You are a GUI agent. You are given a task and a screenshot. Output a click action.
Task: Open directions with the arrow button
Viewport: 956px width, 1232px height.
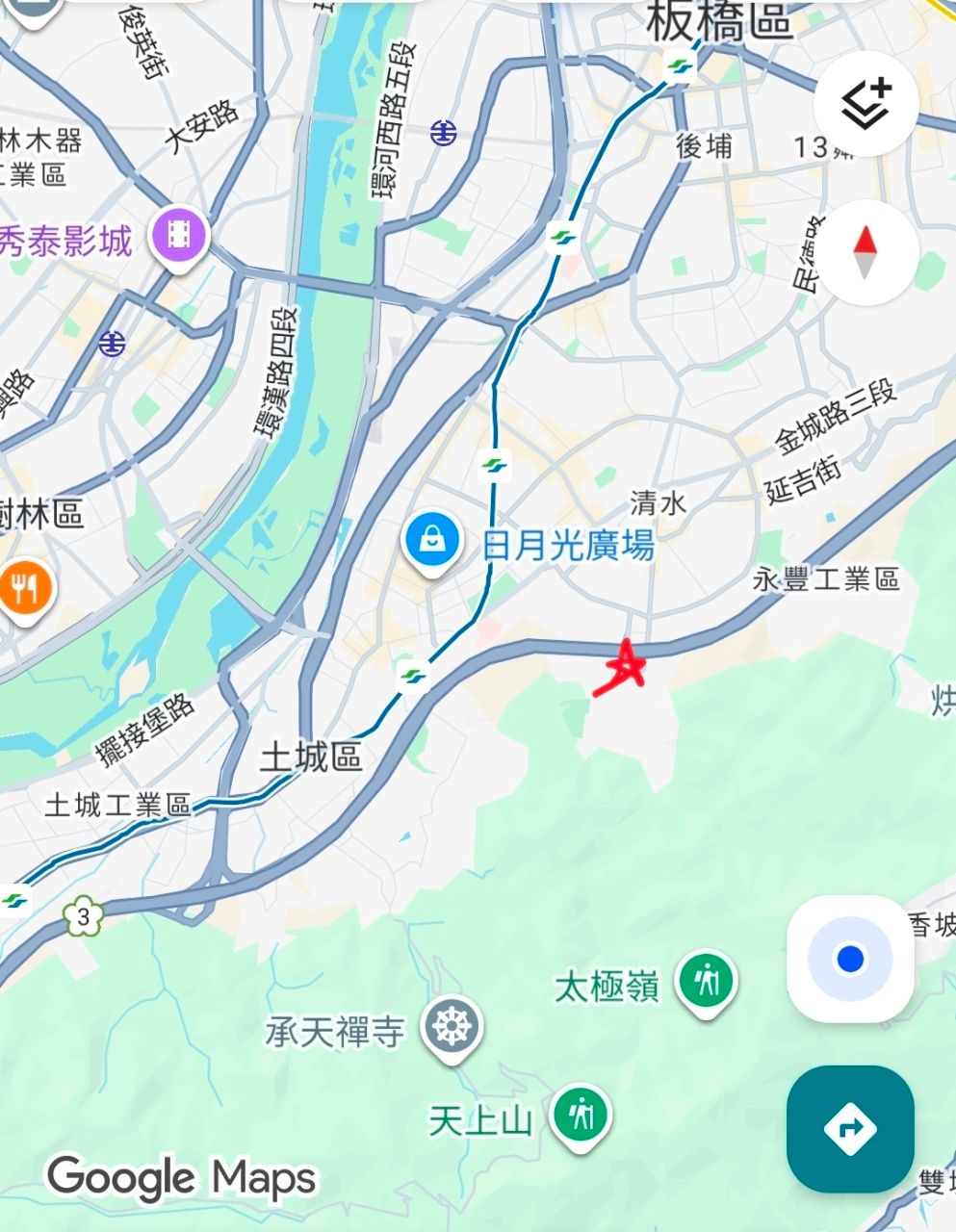[849, 1128]
